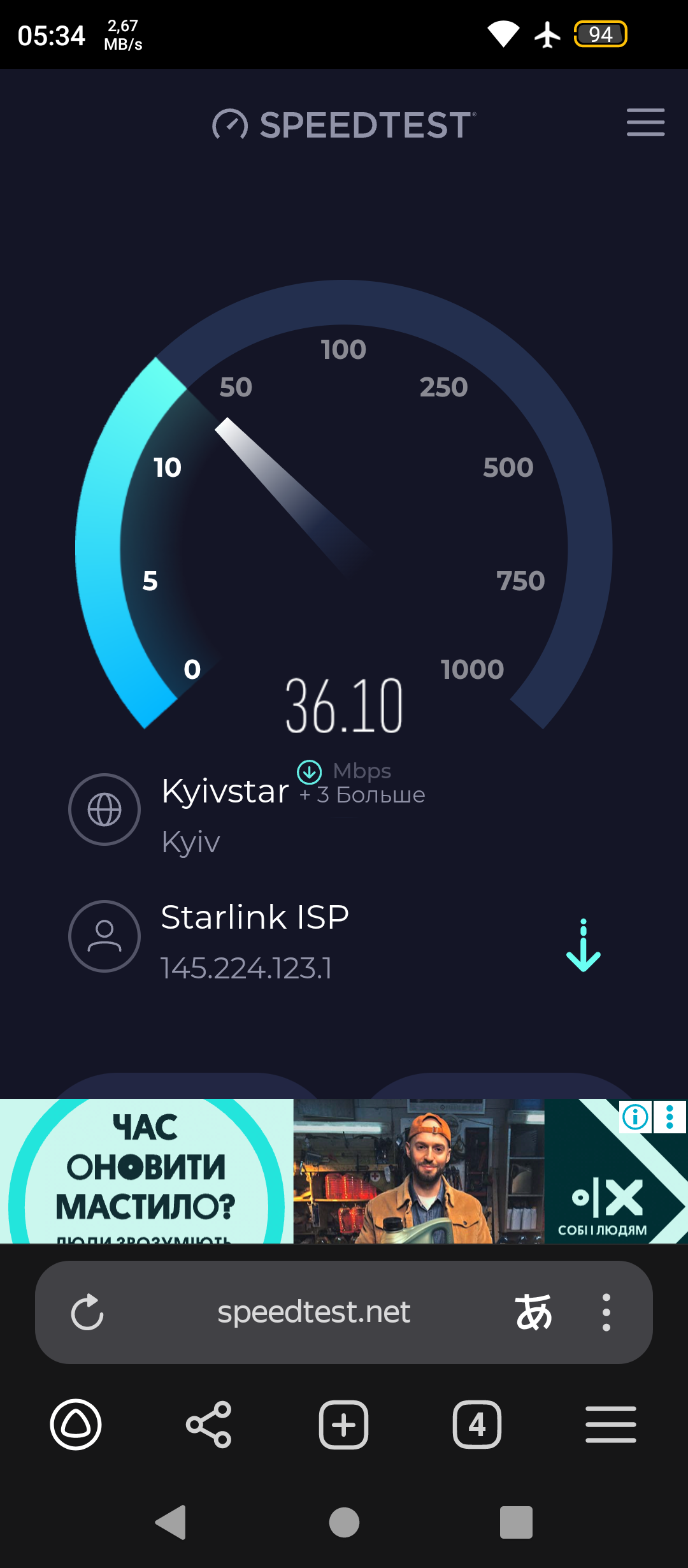View the four open tabs
The height and width of the screenshot is (1568, 688).
pos(477,1425)
